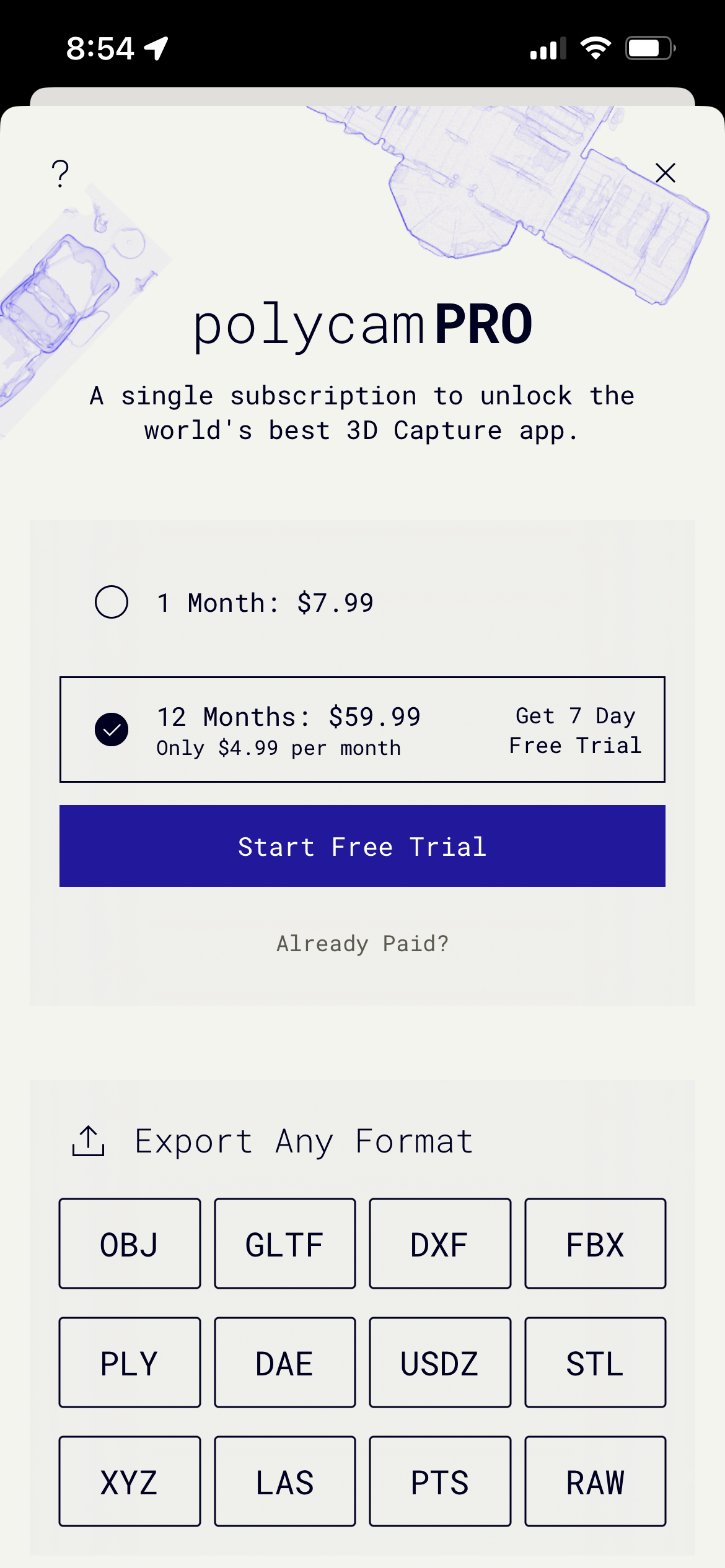Select the 1 Month $7.99 plan
This screenshot has height=1568, width=725.
(112, 602)
